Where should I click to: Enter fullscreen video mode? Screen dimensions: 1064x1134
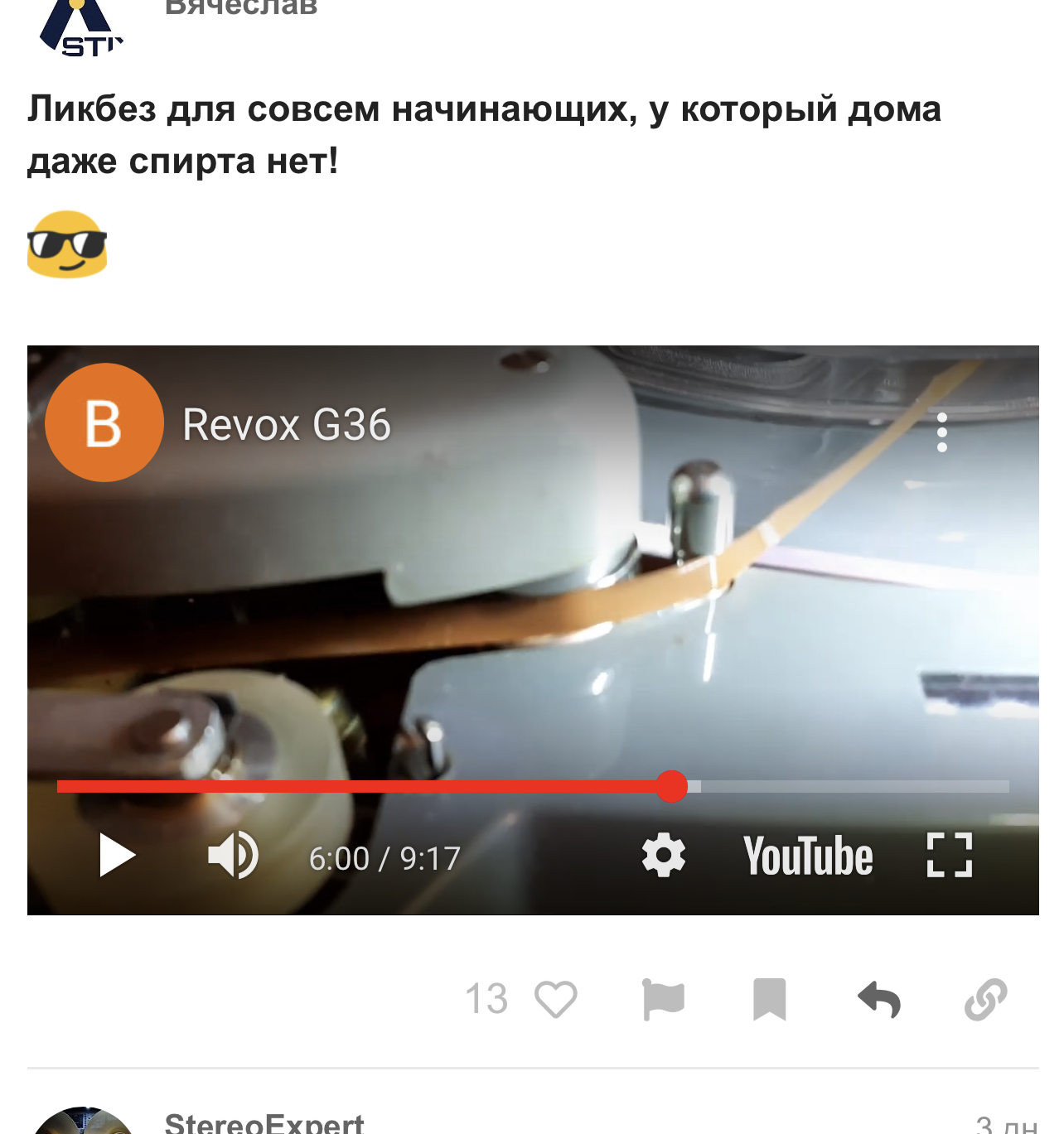click(949, 855)
